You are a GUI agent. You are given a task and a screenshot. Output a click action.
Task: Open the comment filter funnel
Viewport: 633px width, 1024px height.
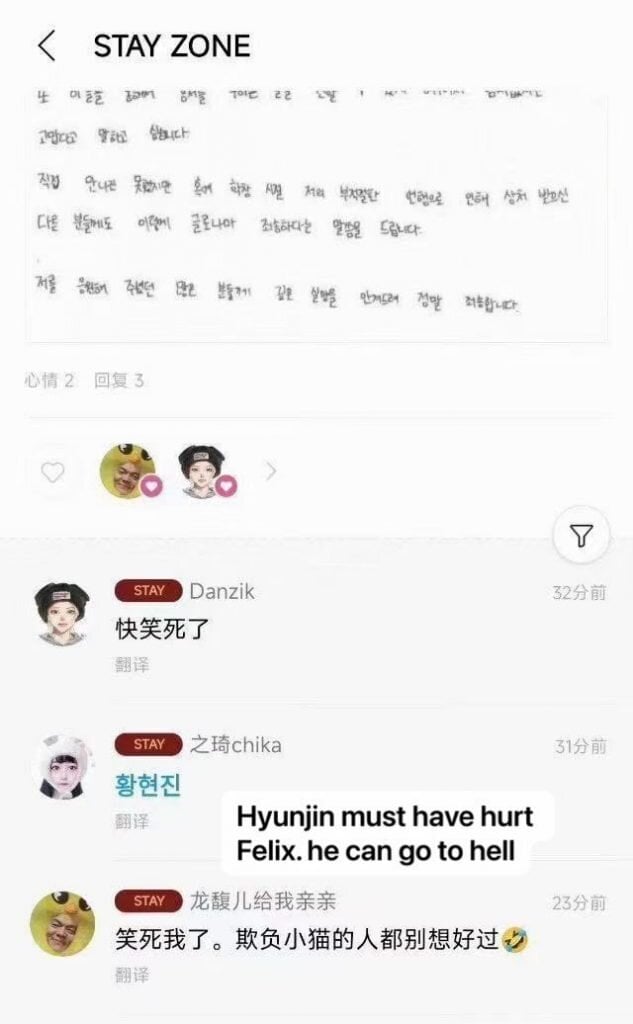coord(582,538)
